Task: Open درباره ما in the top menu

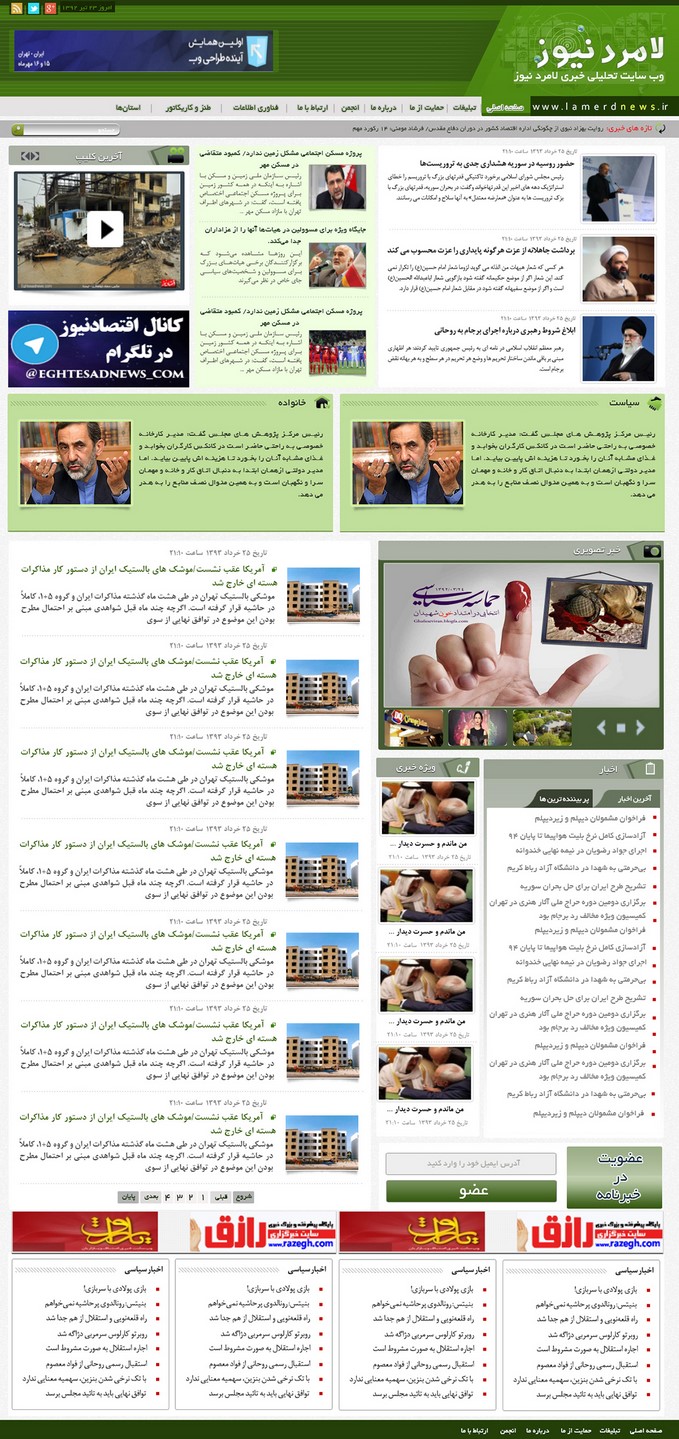Action: point(385,107)
